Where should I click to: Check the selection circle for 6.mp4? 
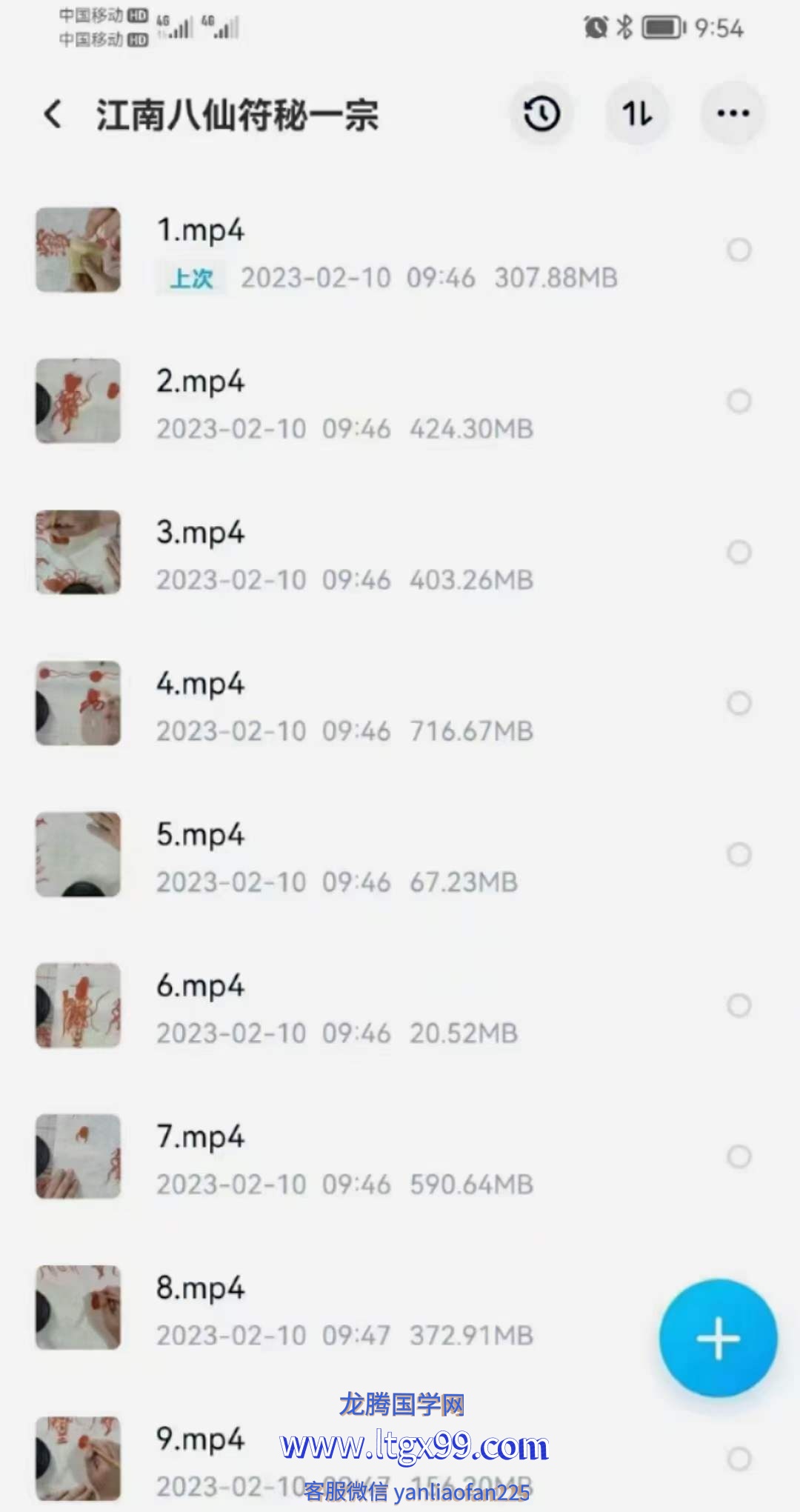[739, 1006]
